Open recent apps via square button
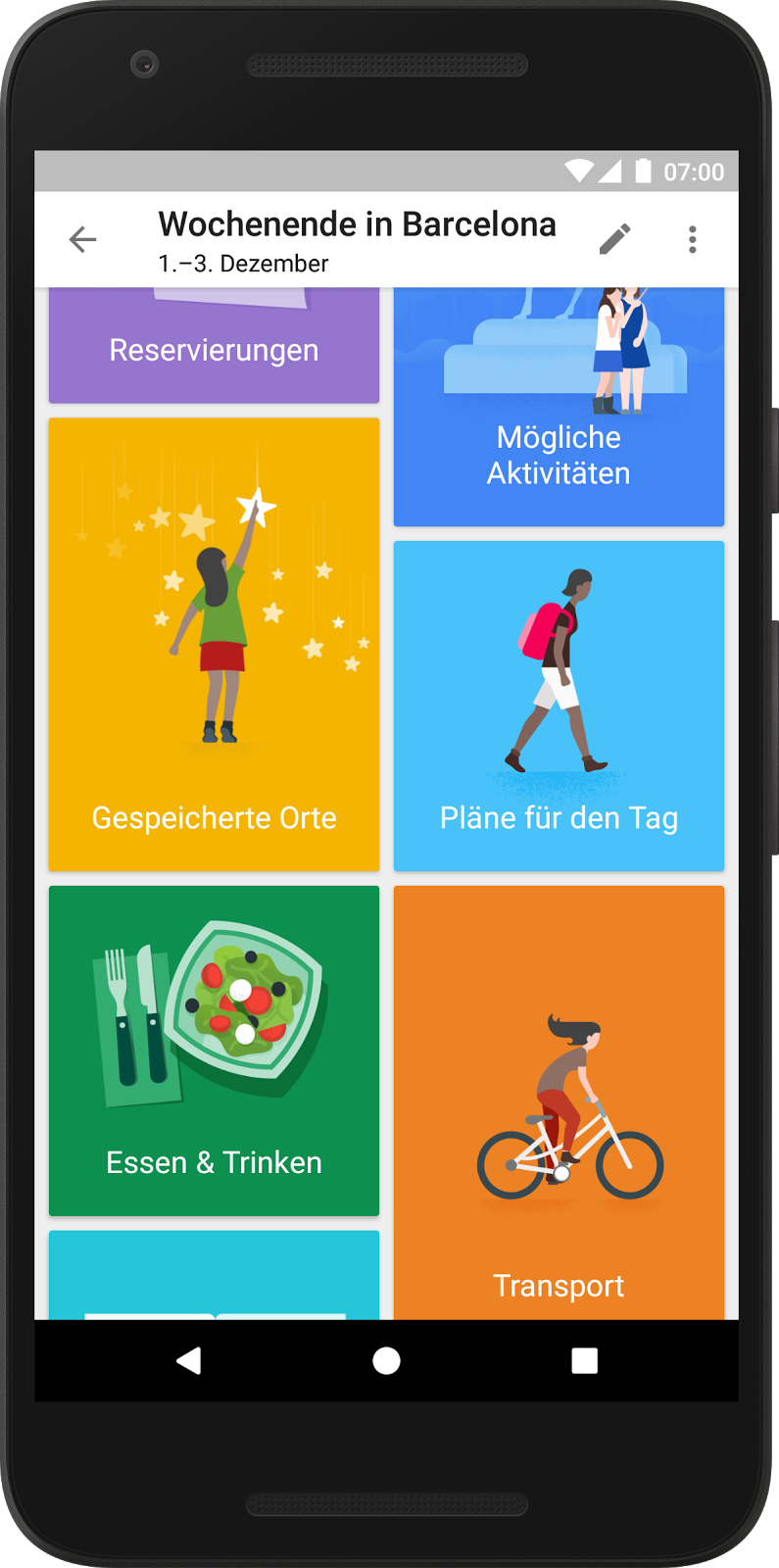 pyautogui.click(x=585, y=1360)
